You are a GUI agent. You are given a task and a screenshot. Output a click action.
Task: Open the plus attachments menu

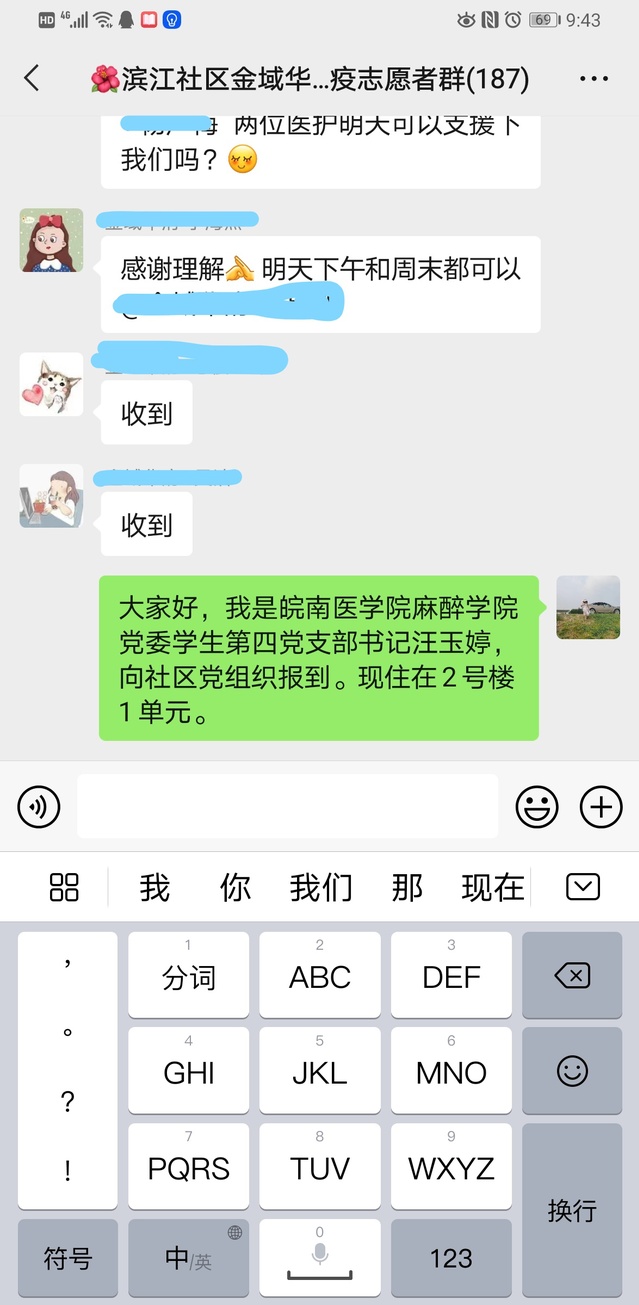coord(601,806)
